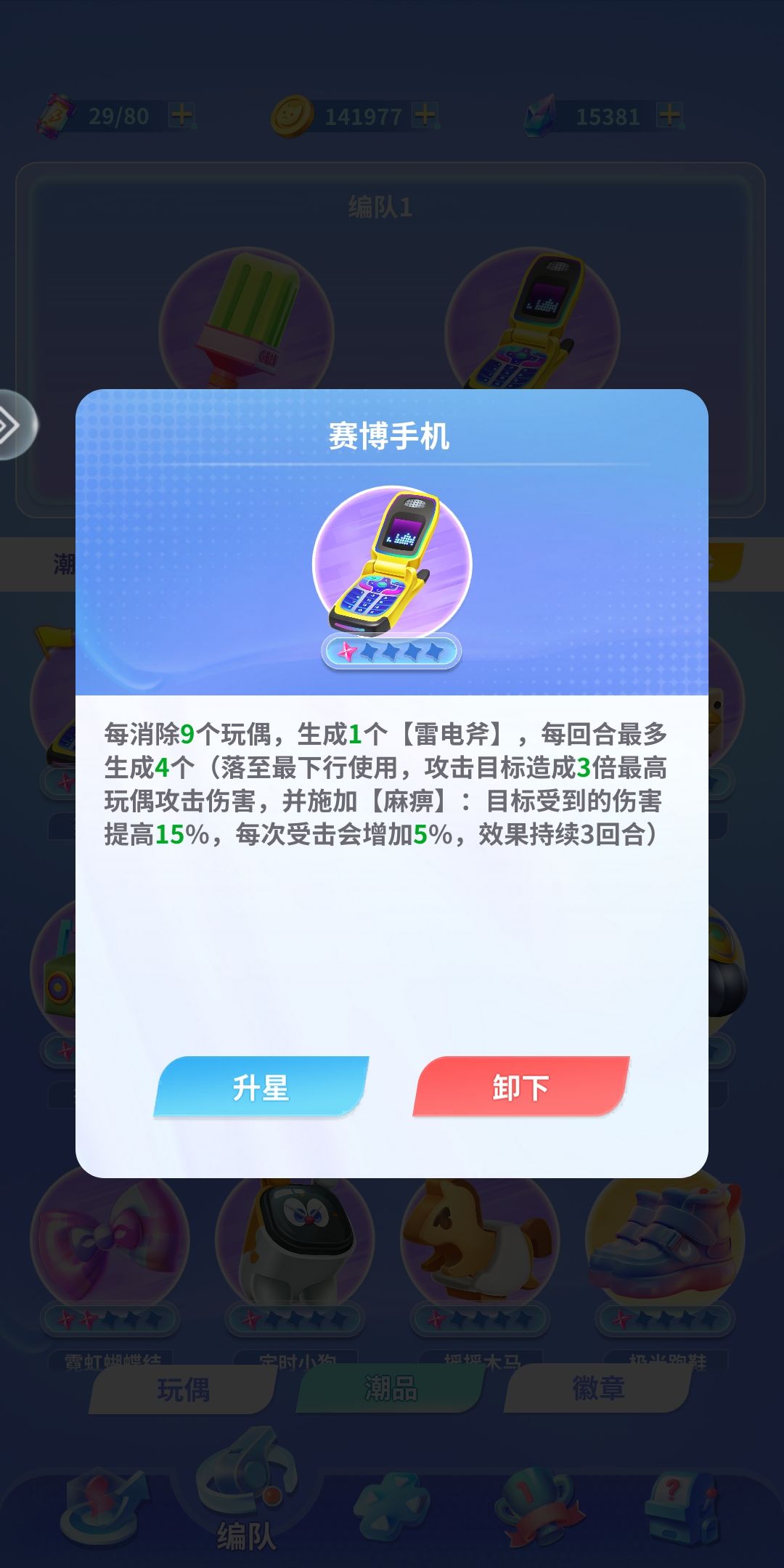Tap 升星 to upgrade the star level
Screen dimensions: 784x1568
click(x=261, y=1087)
